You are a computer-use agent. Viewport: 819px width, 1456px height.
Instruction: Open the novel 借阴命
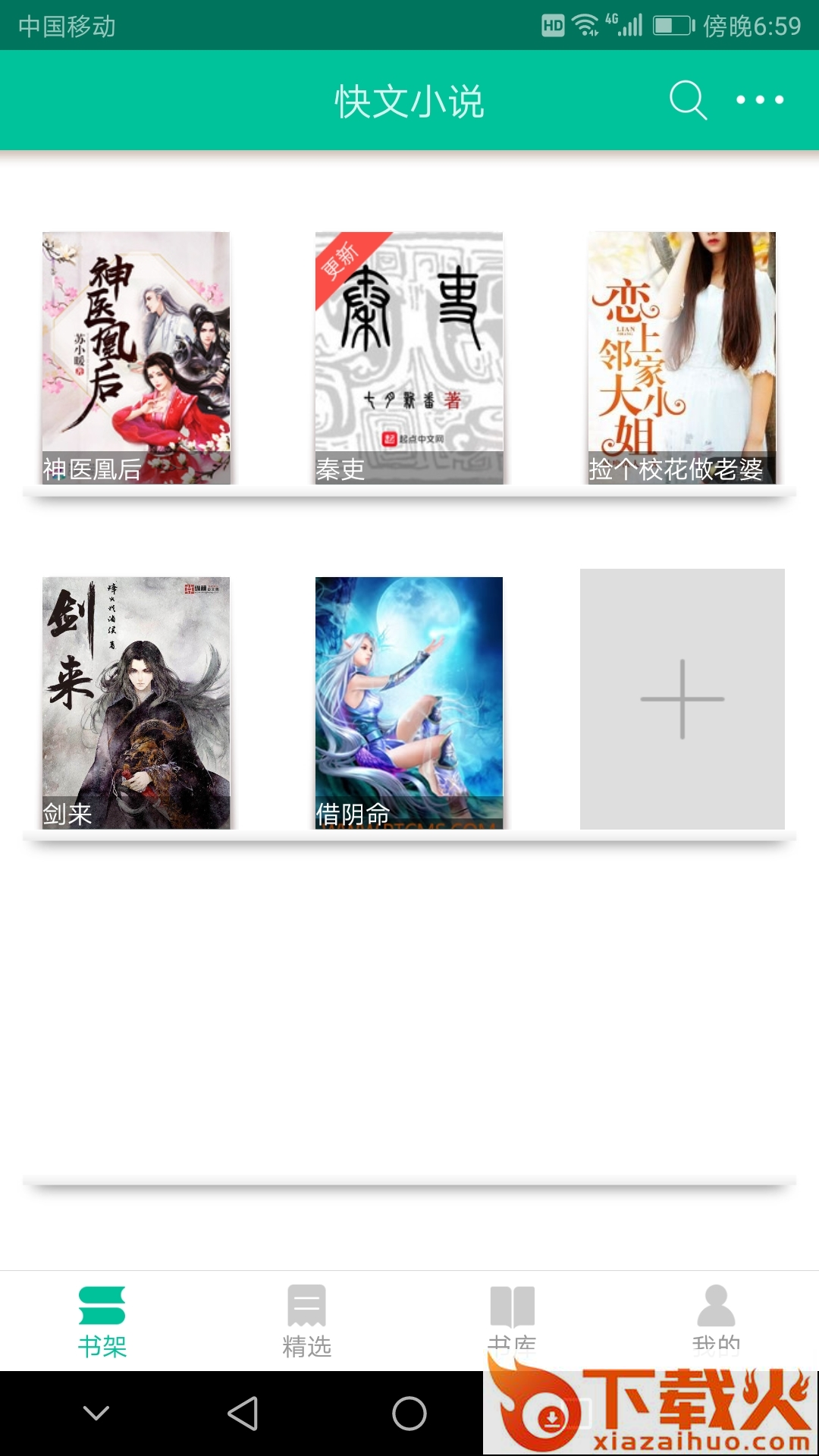tap(409, 702)
